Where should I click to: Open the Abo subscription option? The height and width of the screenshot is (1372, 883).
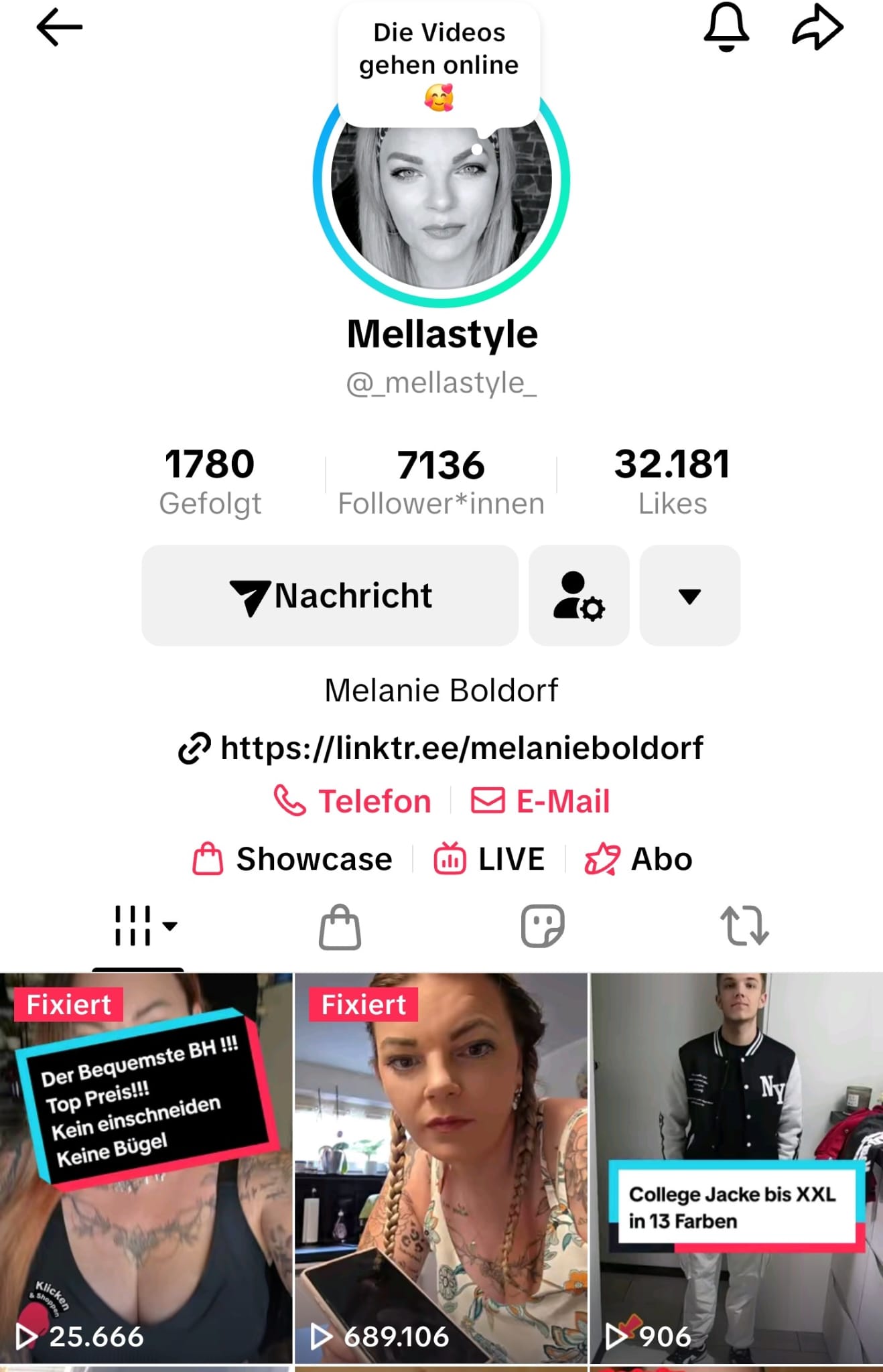[638, 859]
